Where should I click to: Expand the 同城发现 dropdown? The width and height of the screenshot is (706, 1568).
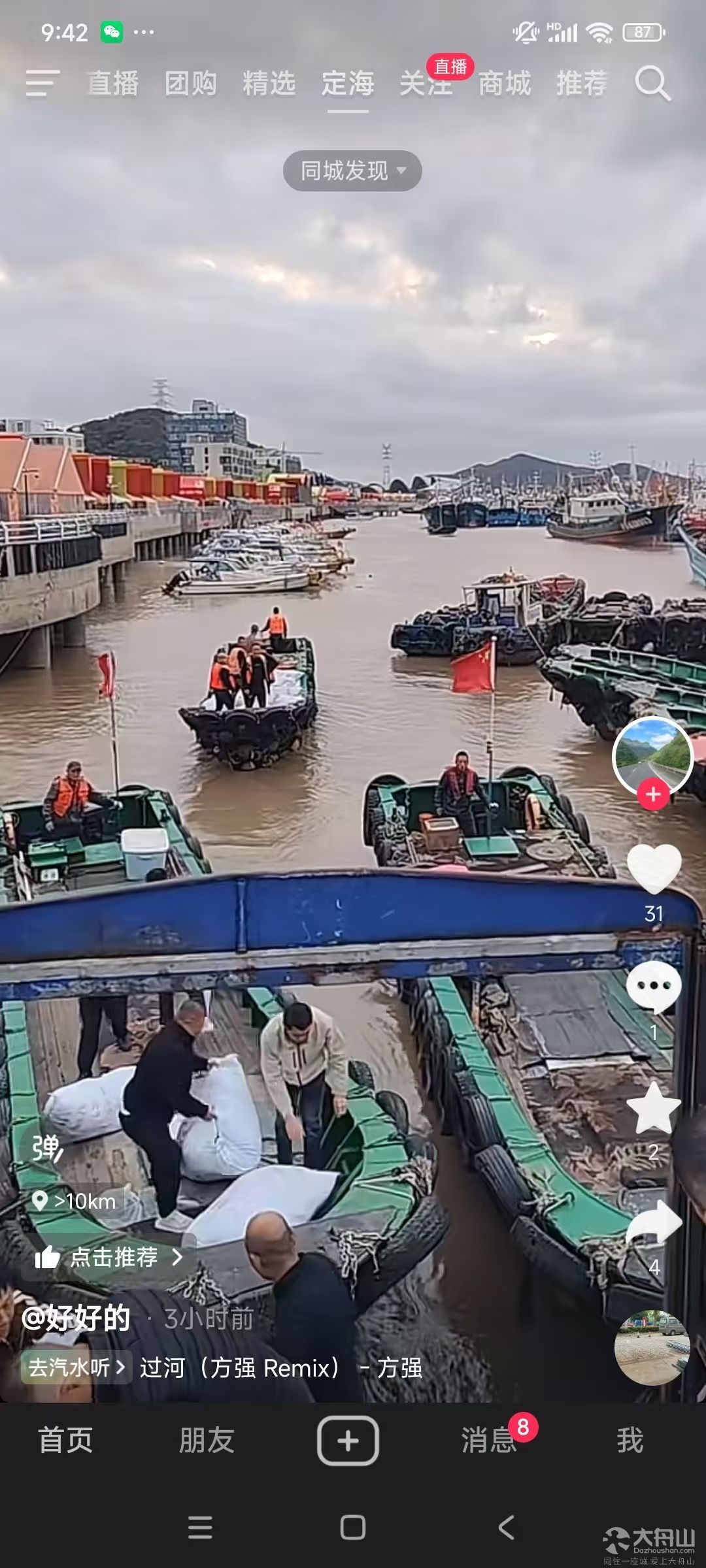352,171
